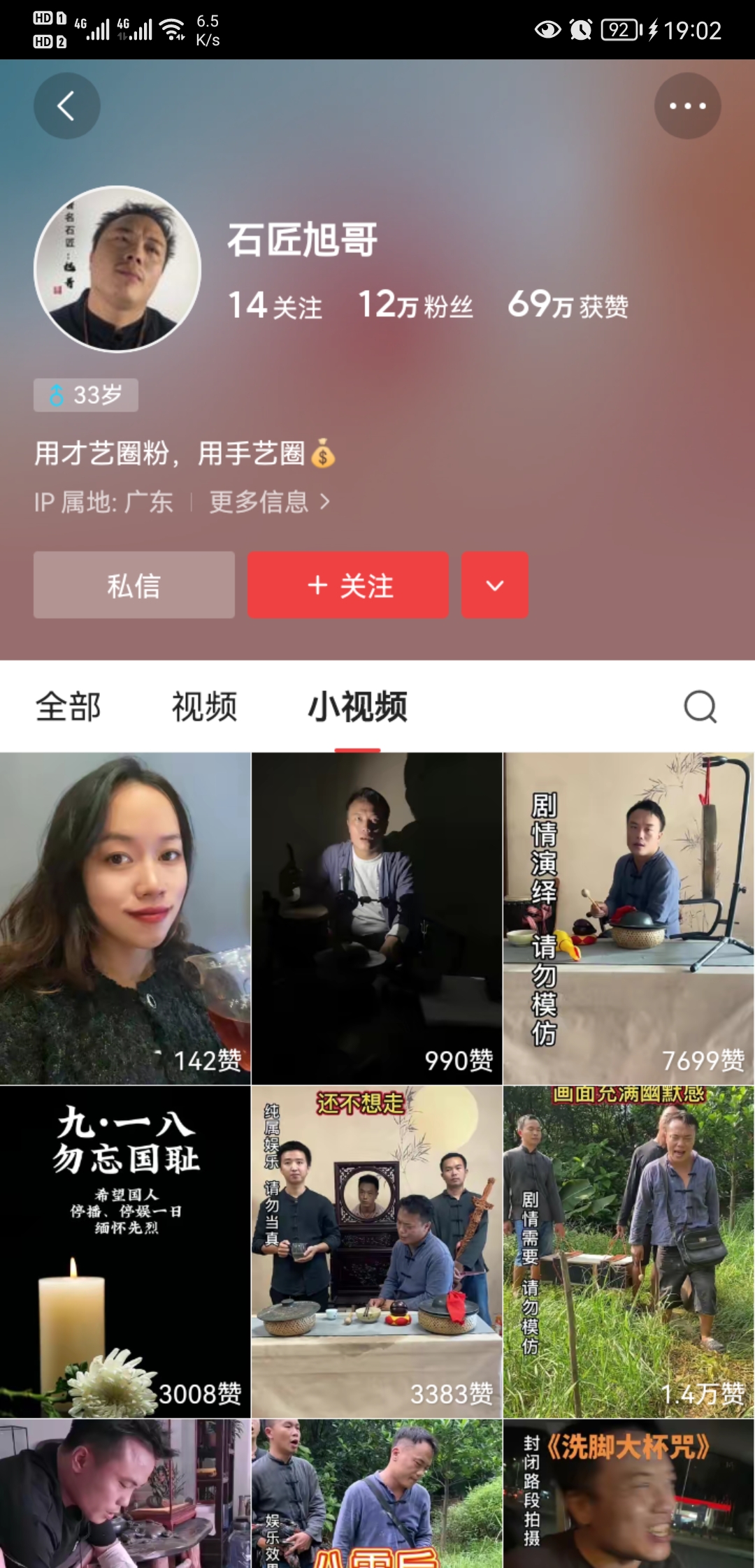This screenshot has height=1568, width=755.
Task: Go back using the arrow icon
Action: click(x=66, y=106)
